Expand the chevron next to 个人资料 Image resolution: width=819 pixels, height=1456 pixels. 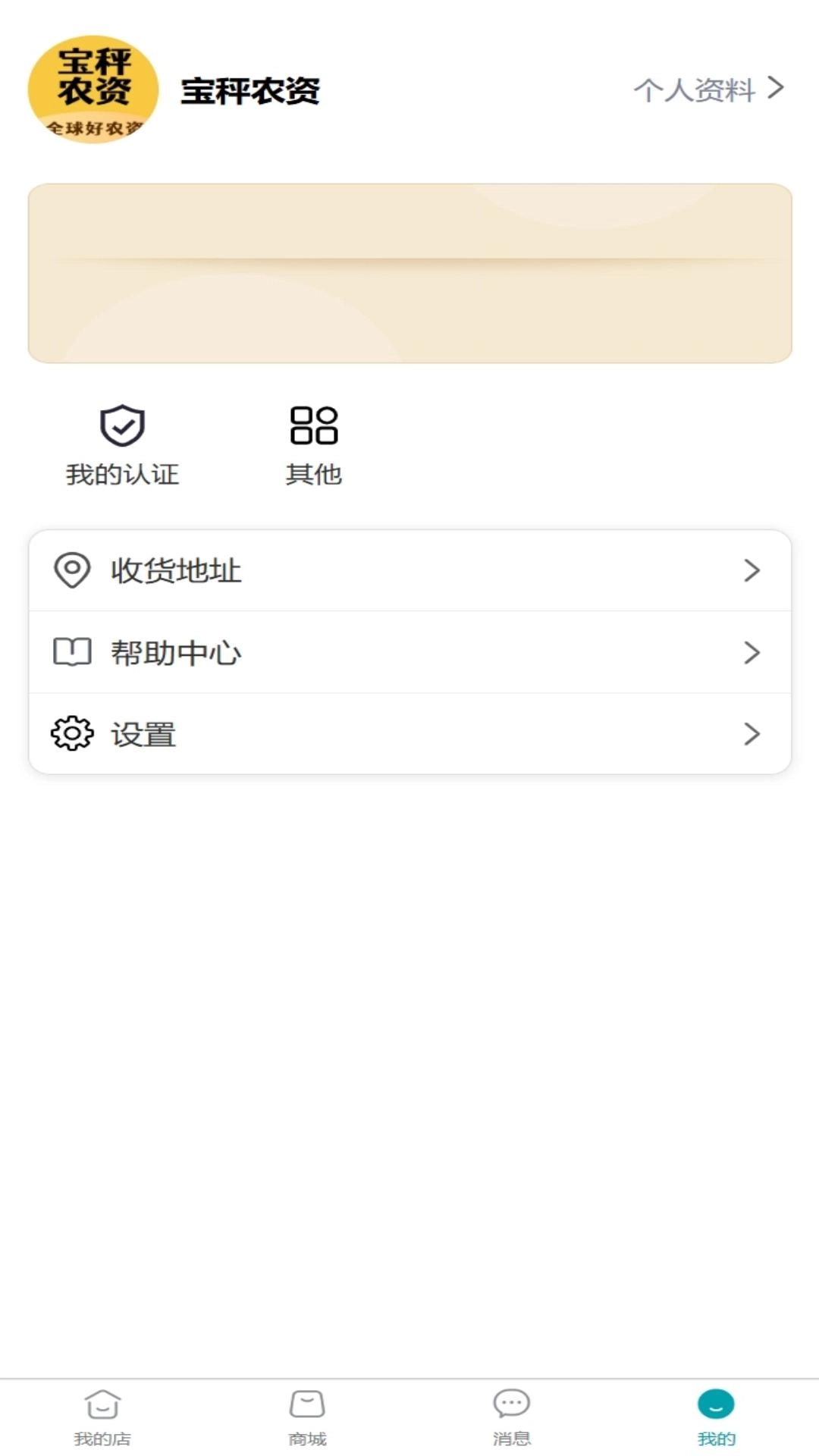coord(774,89)
